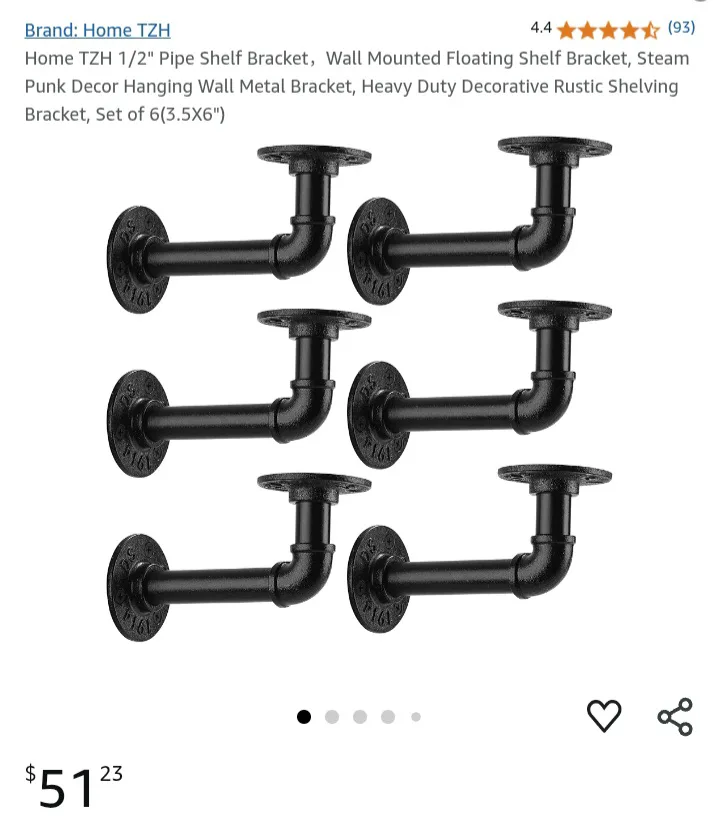
Task: Click the product image of six brackets
Action: click(x=360, y=400)
